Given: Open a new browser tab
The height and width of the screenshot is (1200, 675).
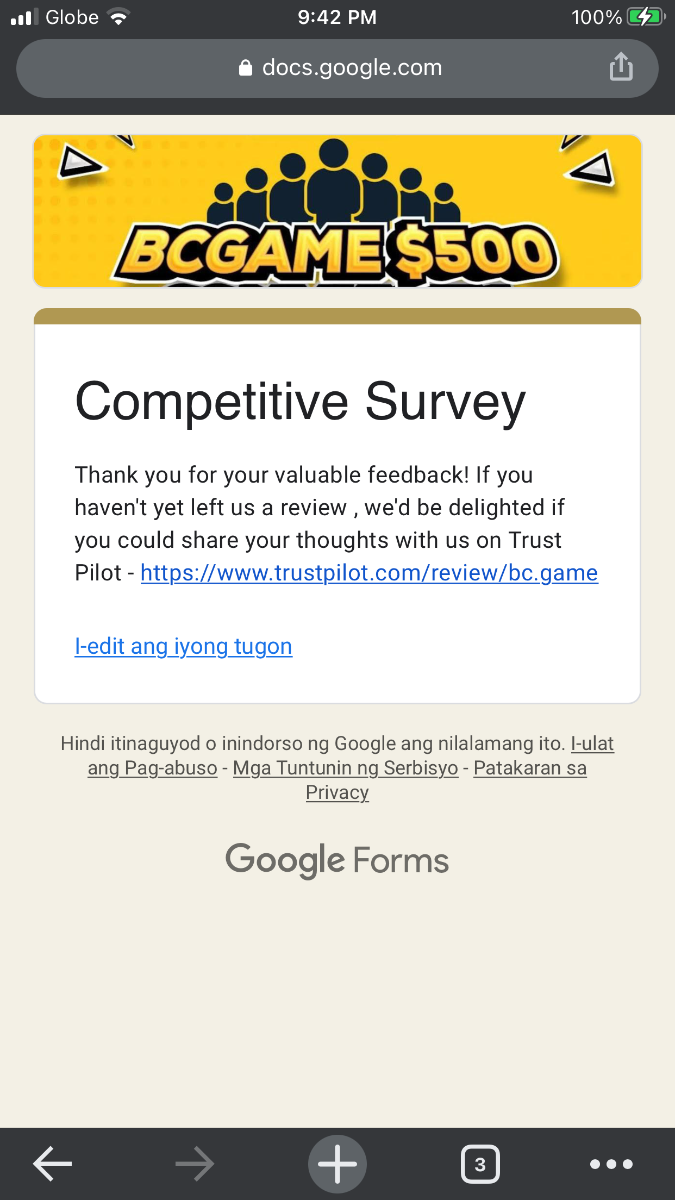Looking at the screenshot, I should pos(337,1164).
